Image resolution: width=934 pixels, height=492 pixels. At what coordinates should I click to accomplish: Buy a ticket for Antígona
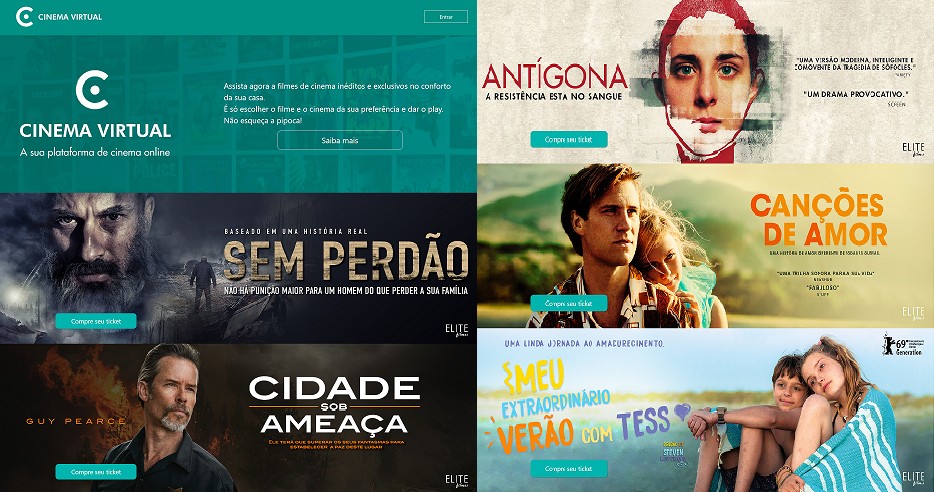(568, 140)
